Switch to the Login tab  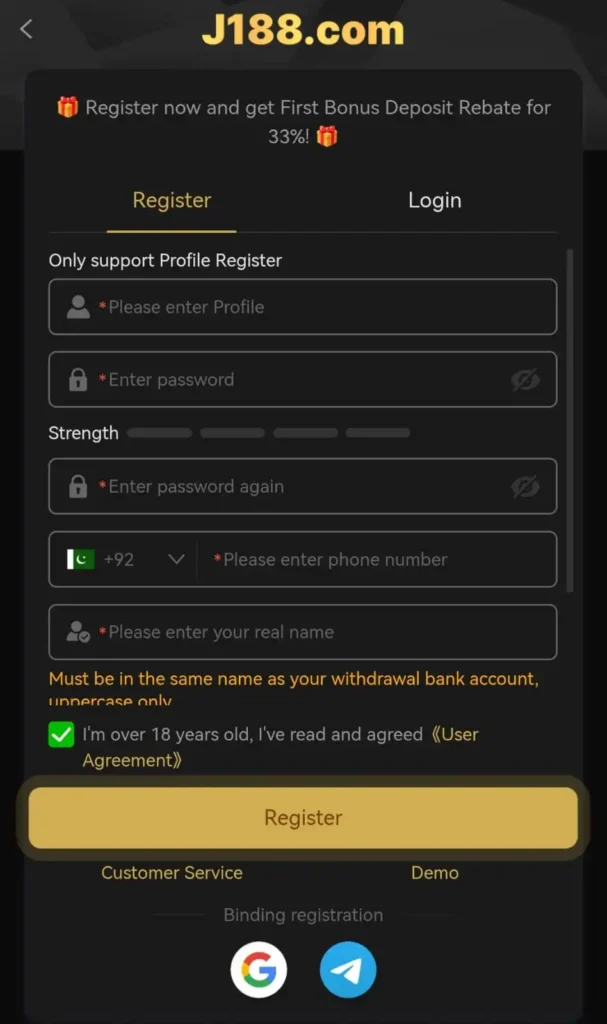point(434,200)
